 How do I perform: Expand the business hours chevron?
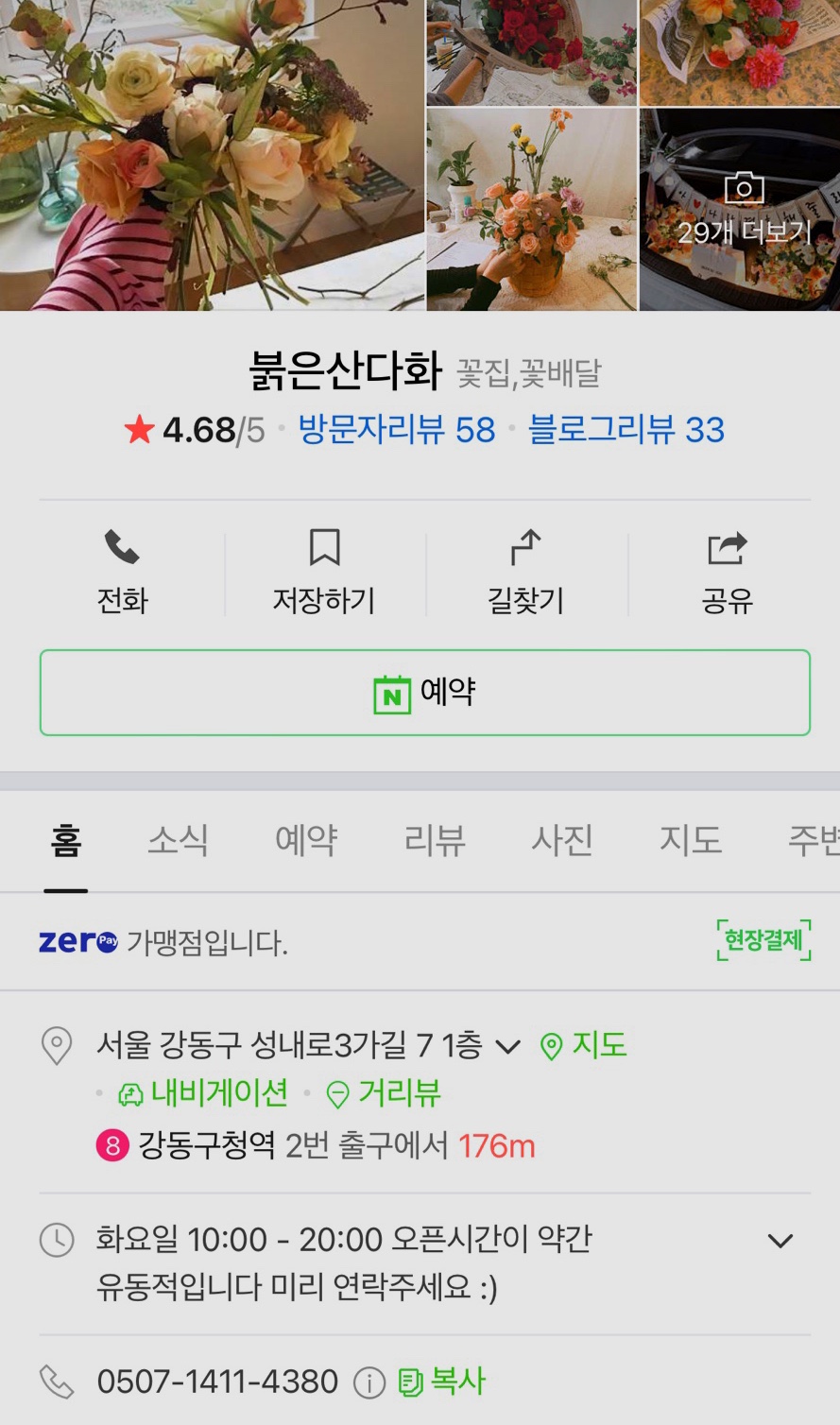pos(780,1241)
